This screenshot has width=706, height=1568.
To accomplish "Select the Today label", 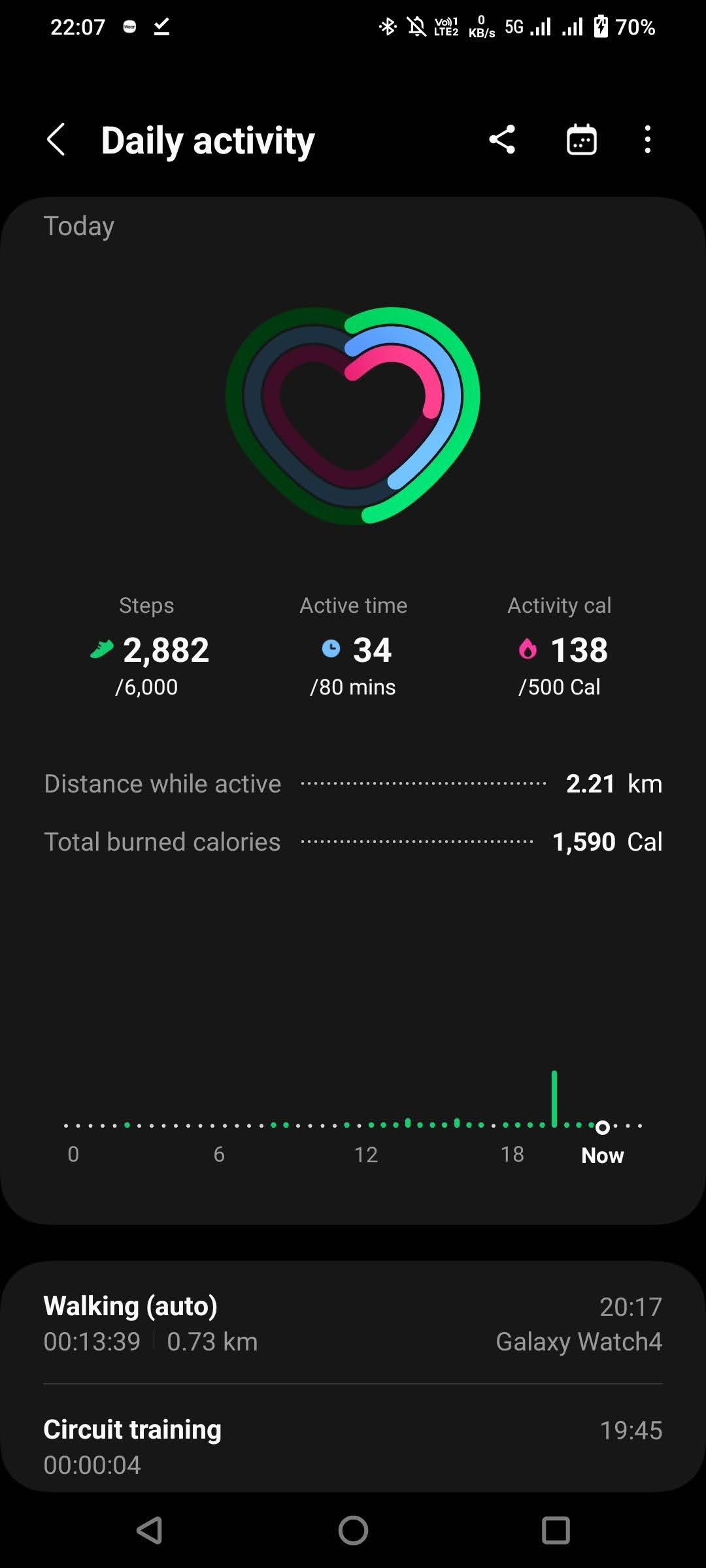I will [79, 225].
